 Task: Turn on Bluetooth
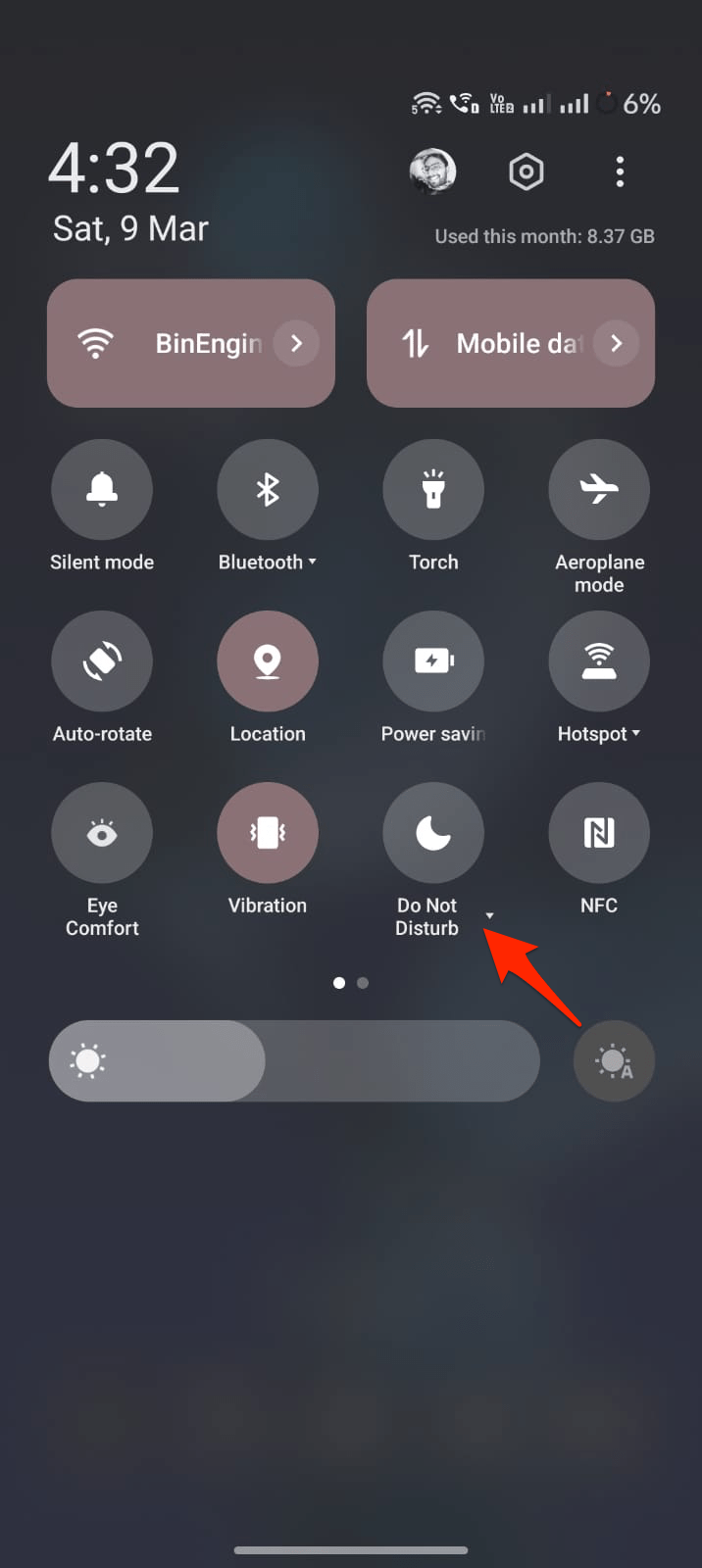pyautogui.click(x=268, y=489)
